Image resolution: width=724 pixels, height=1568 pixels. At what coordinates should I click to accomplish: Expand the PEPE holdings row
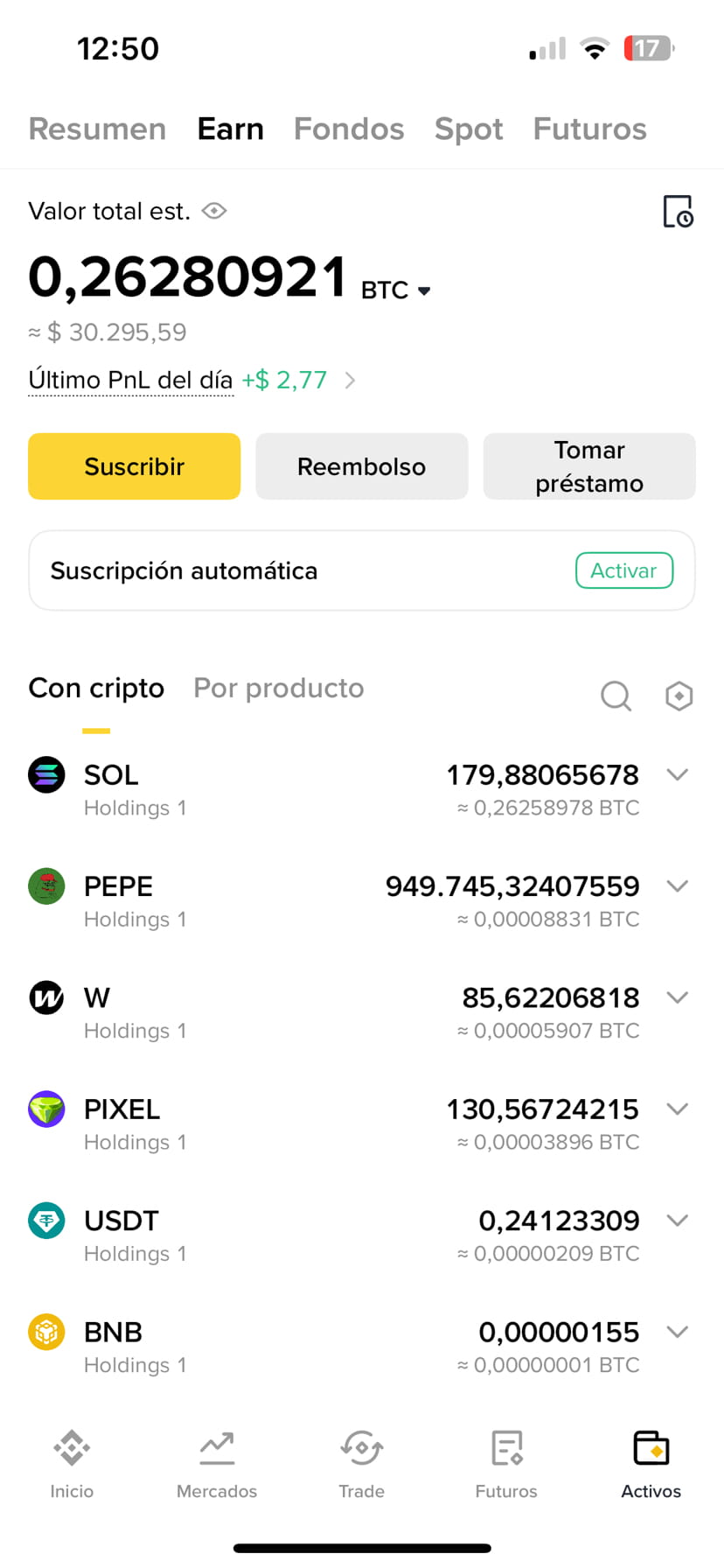click(x=678, y=885)
